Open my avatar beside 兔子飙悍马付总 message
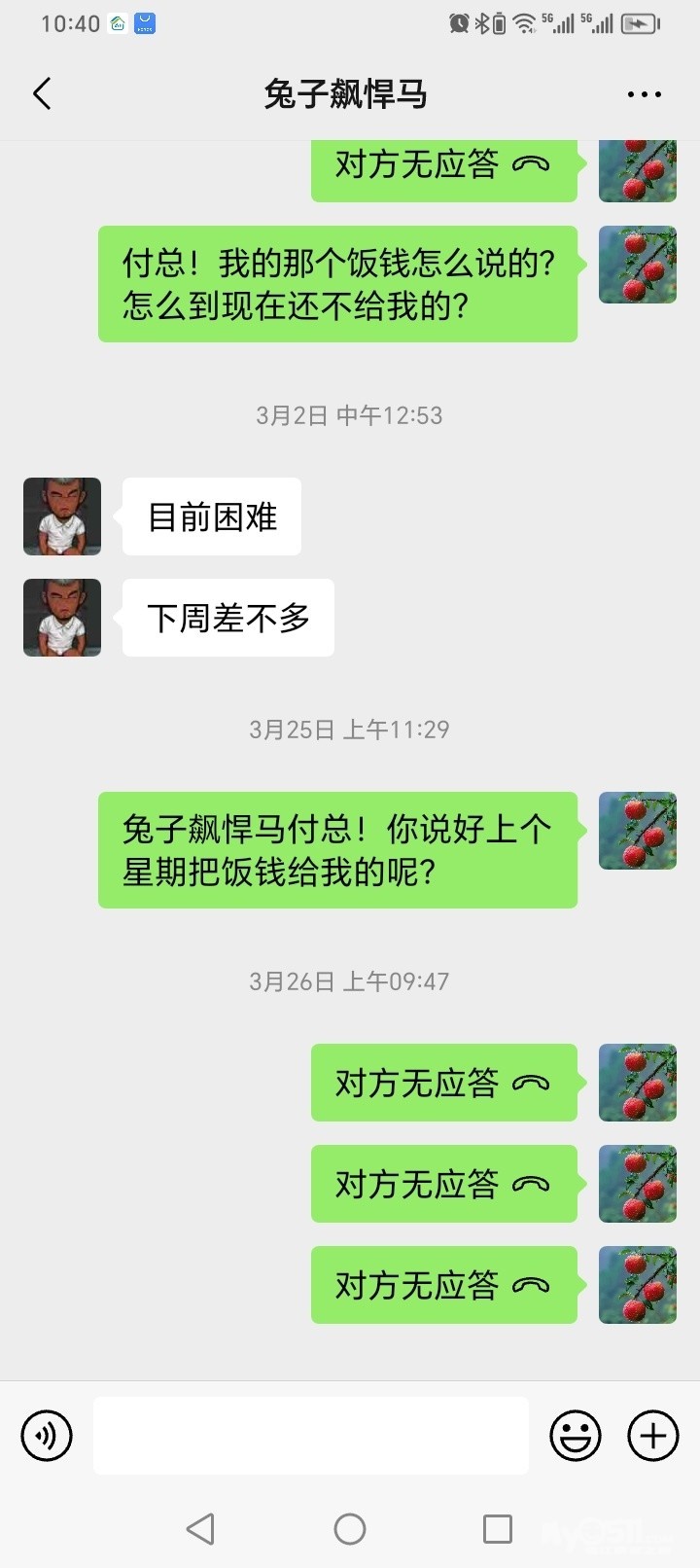 pyautogui.click(x=637, y=831)
